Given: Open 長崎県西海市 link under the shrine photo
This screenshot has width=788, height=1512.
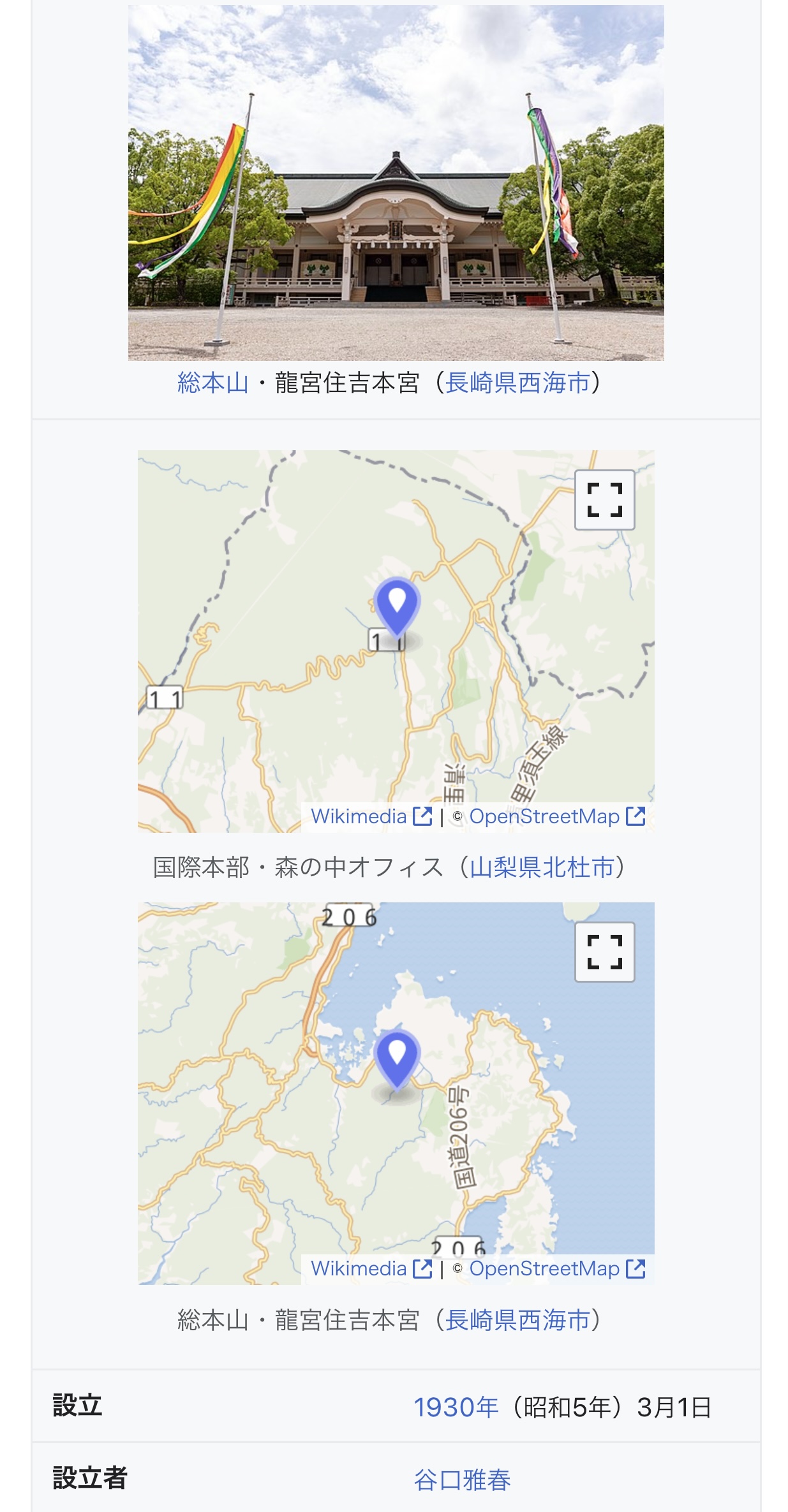Looking at the screenshot, I should coord(517,383).
